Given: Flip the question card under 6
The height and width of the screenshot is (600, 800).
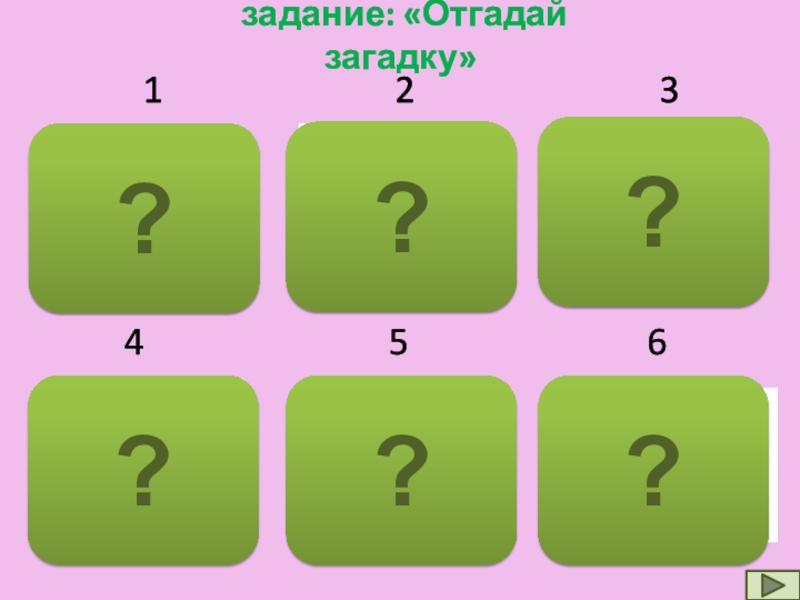Looking at the screenshot, I should pos(653,471).
